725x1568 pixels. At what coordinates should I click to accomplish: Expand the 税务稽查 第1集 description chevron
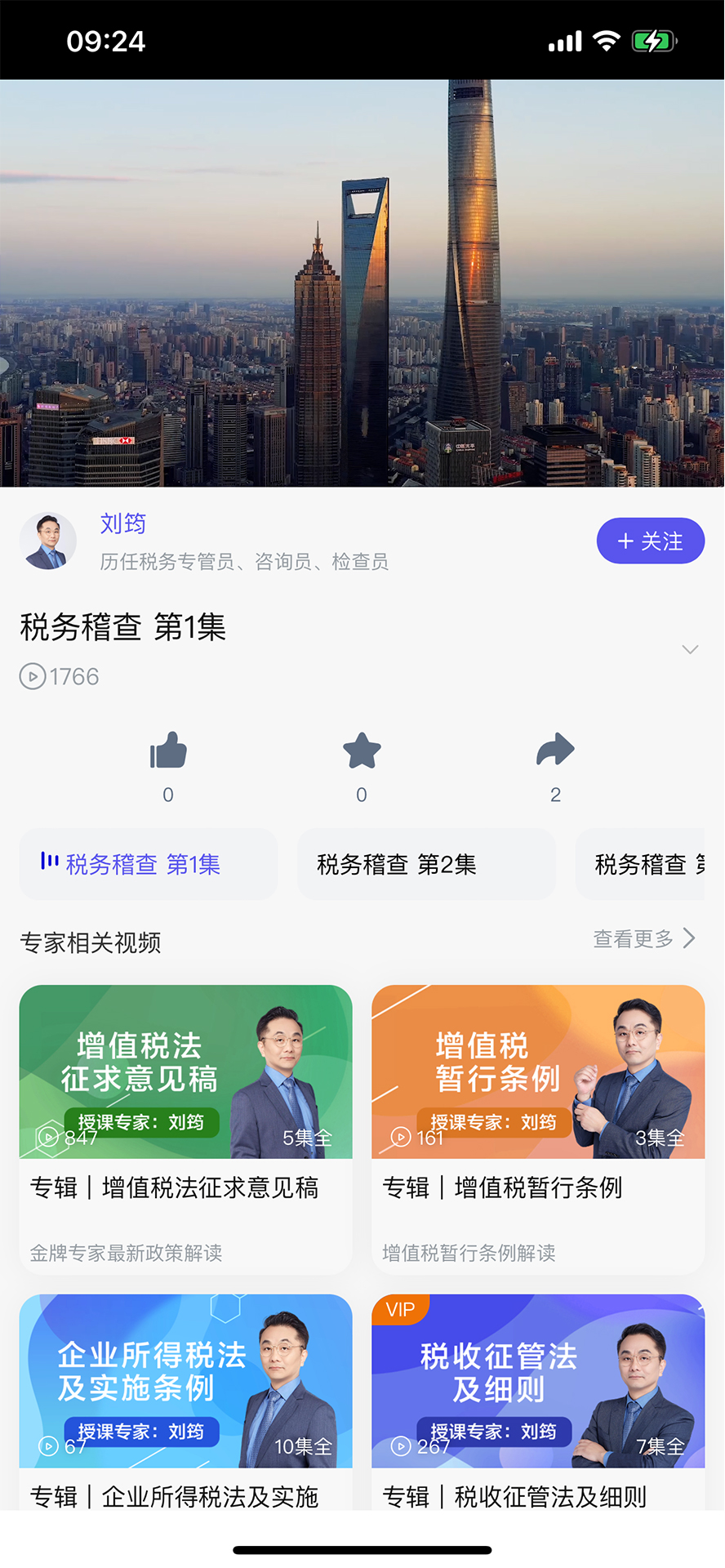pos(690,649)
